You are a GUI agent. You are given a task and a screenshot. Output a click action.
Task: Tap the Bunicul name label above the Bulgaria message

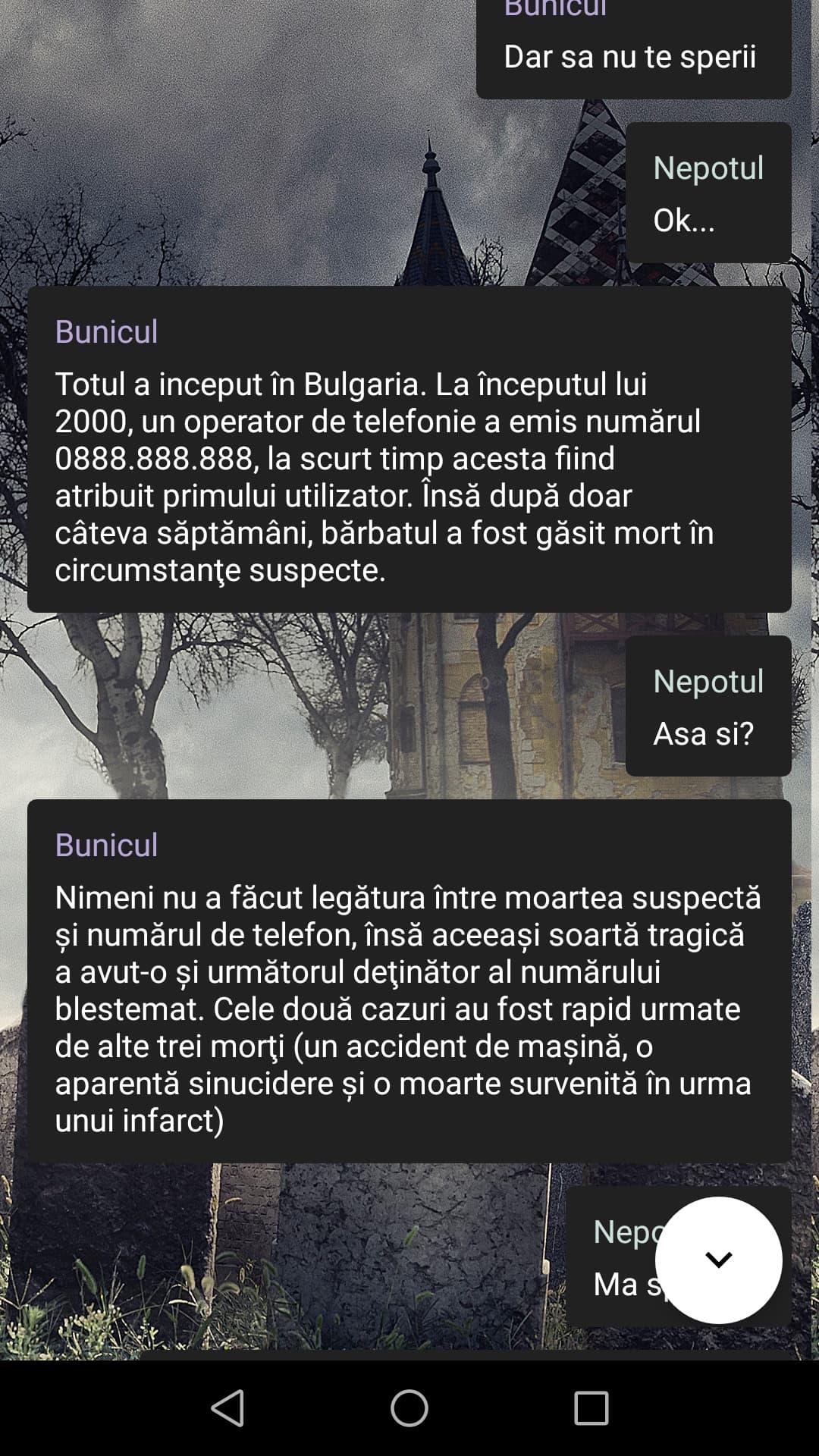click(107, 332)
